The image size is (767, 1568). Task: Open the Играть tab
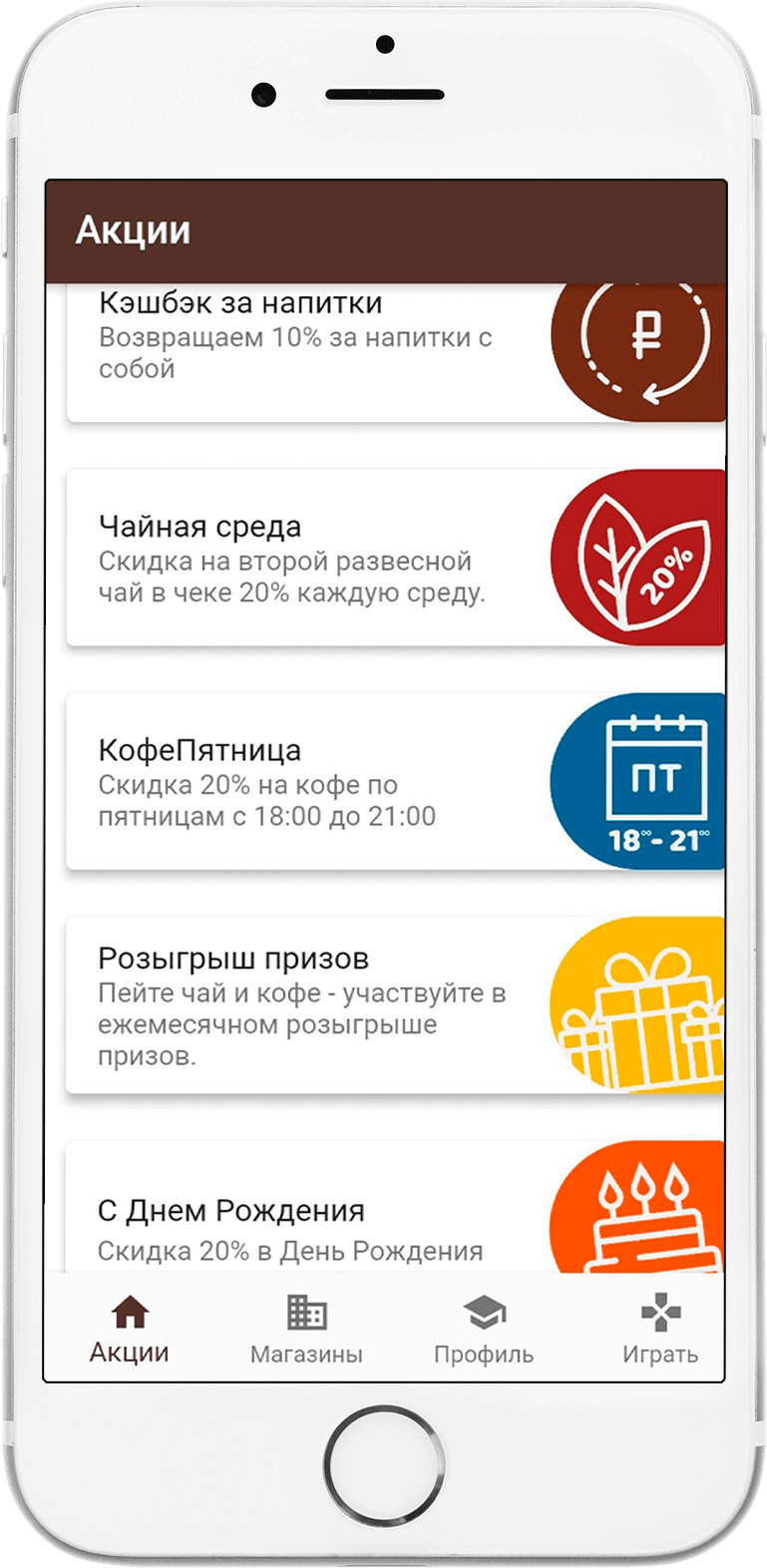pyautogui.click(x=660, y=1329)
